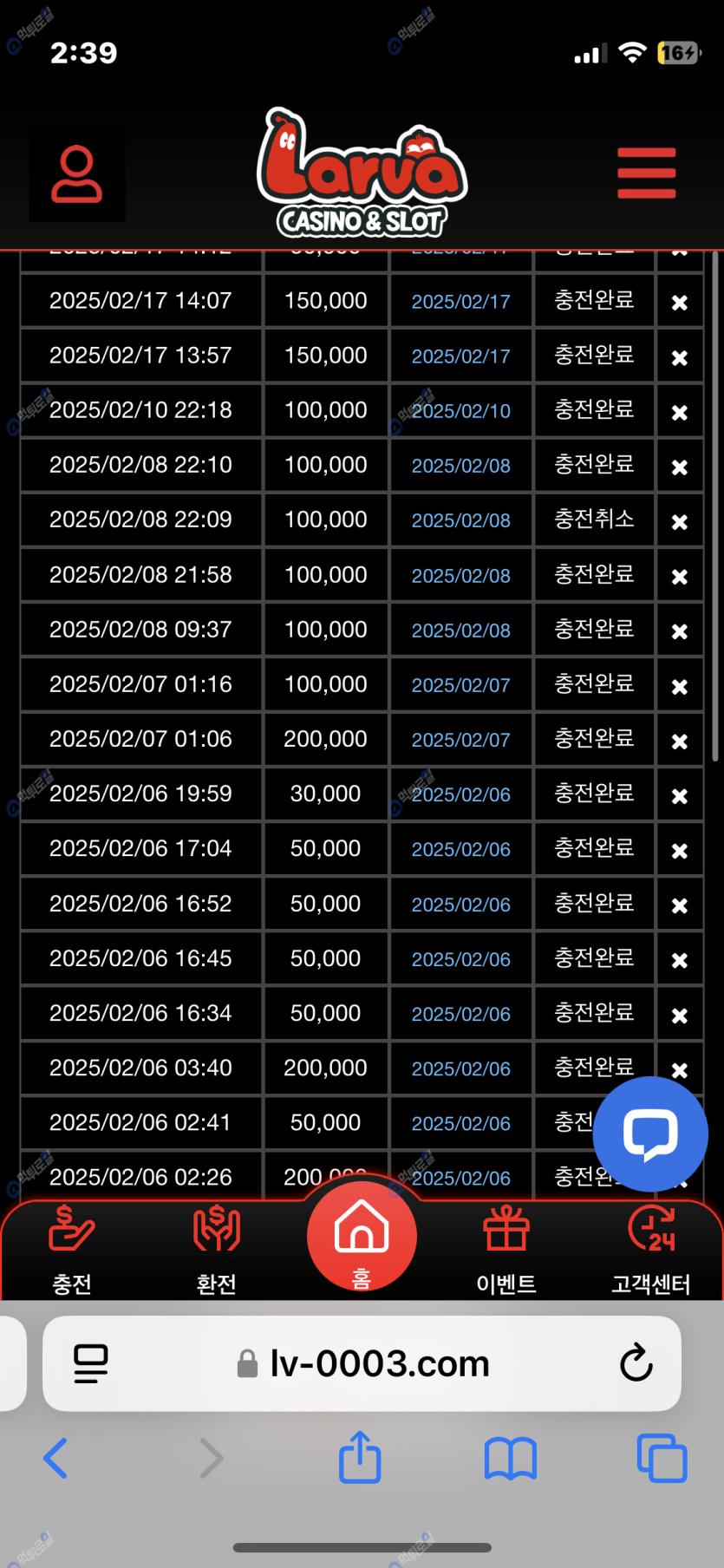Tap the red 홈 home button
This screenshot has height=1568, width=724.
[x=362, y=1236]
